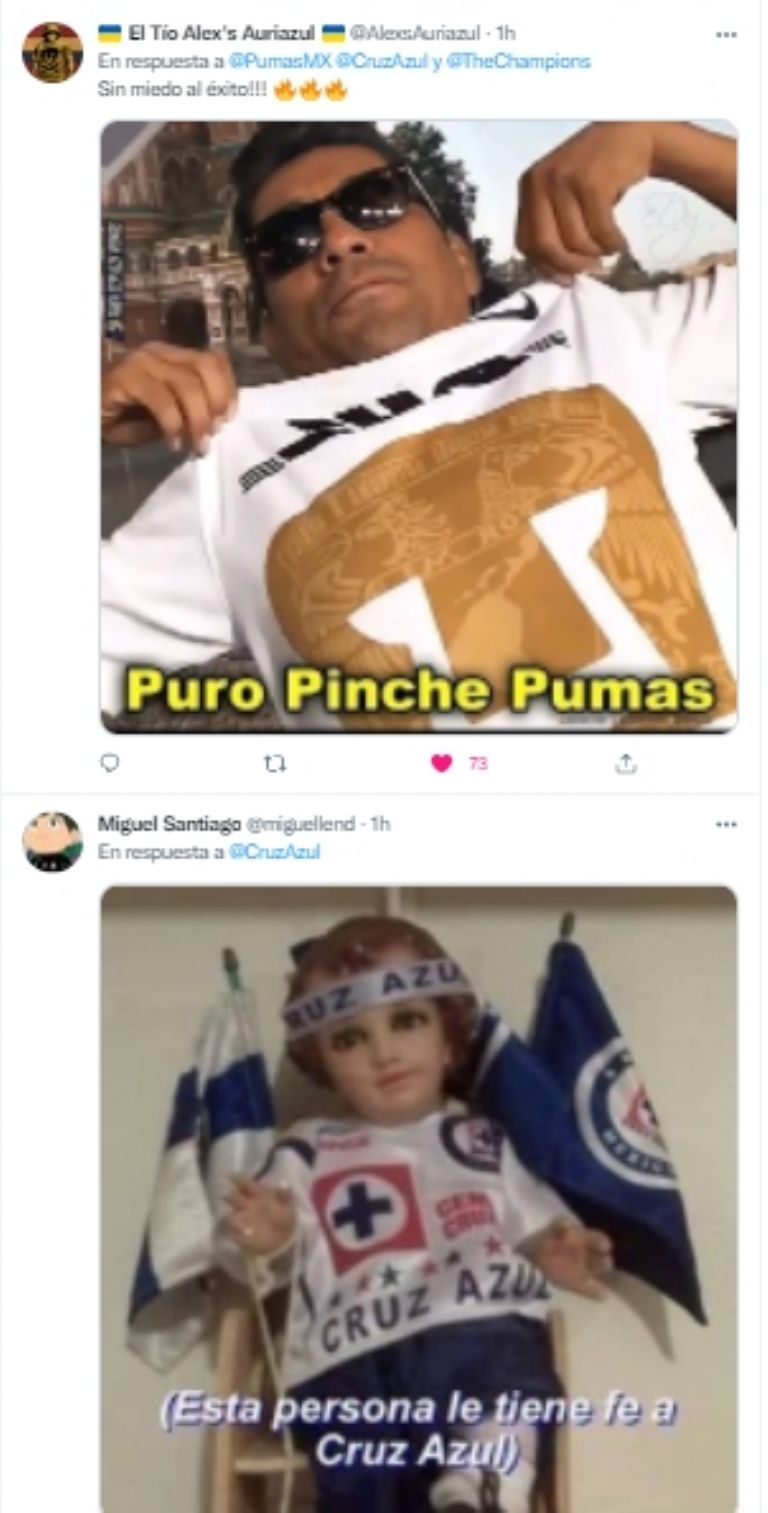
Task: Share El Tío Alex's tweet
Action: click(625, 763)
